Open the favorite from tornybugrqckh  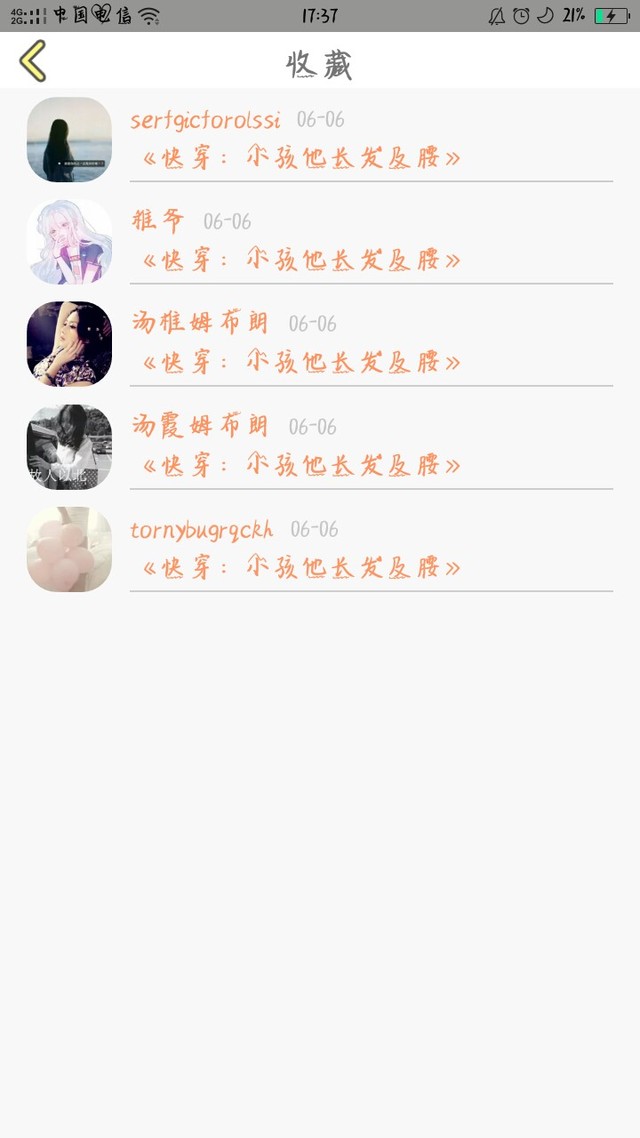[320, 549]
